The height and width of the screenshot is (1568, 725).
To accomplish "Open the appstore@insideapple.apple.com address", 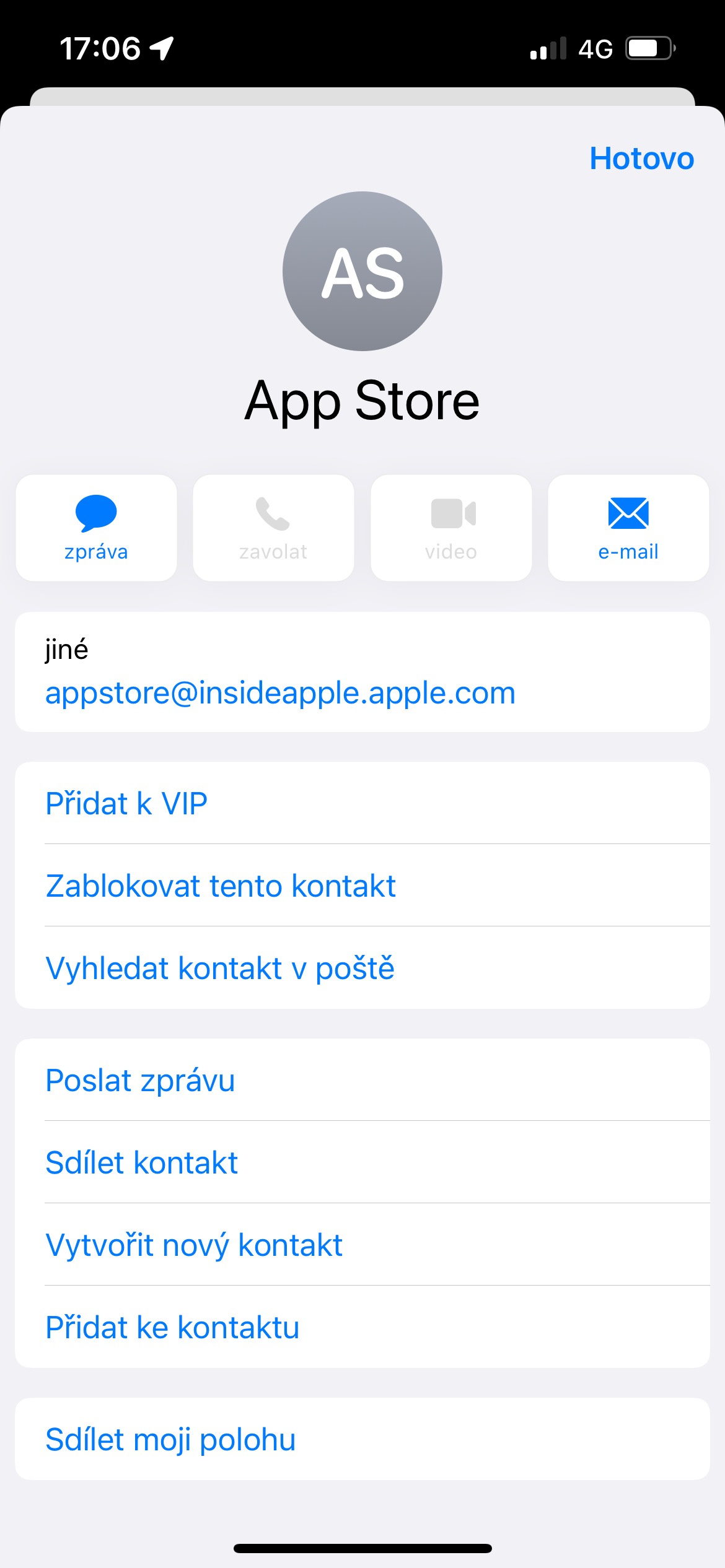I will [x=280, y=692].
